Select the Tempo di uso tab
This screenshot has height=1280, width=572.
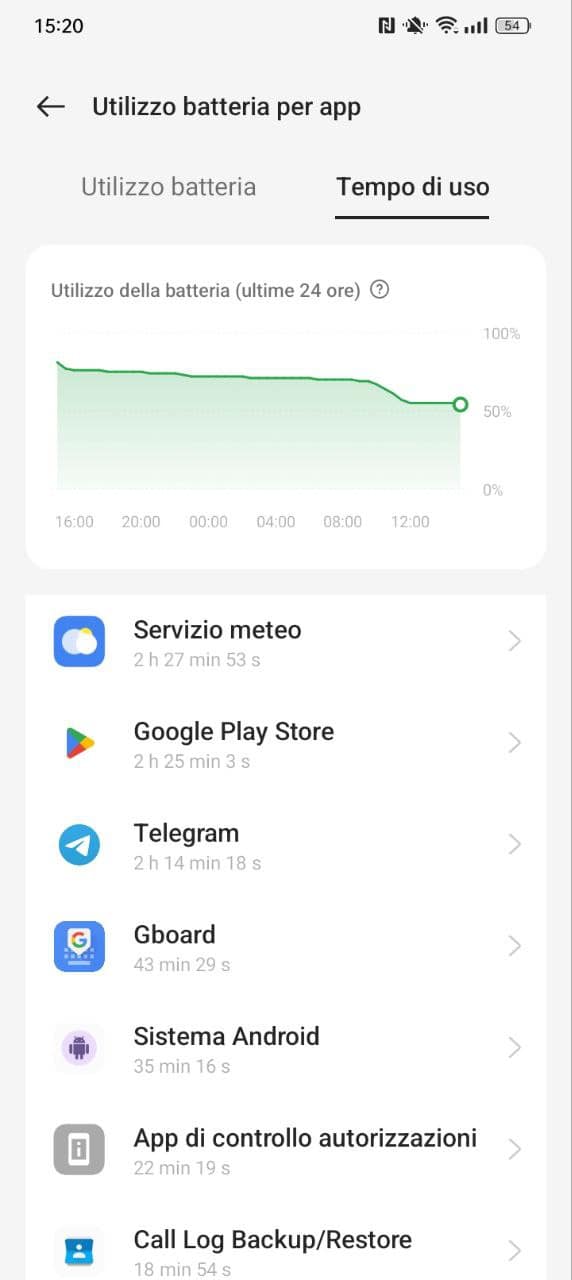coord(412,187)
